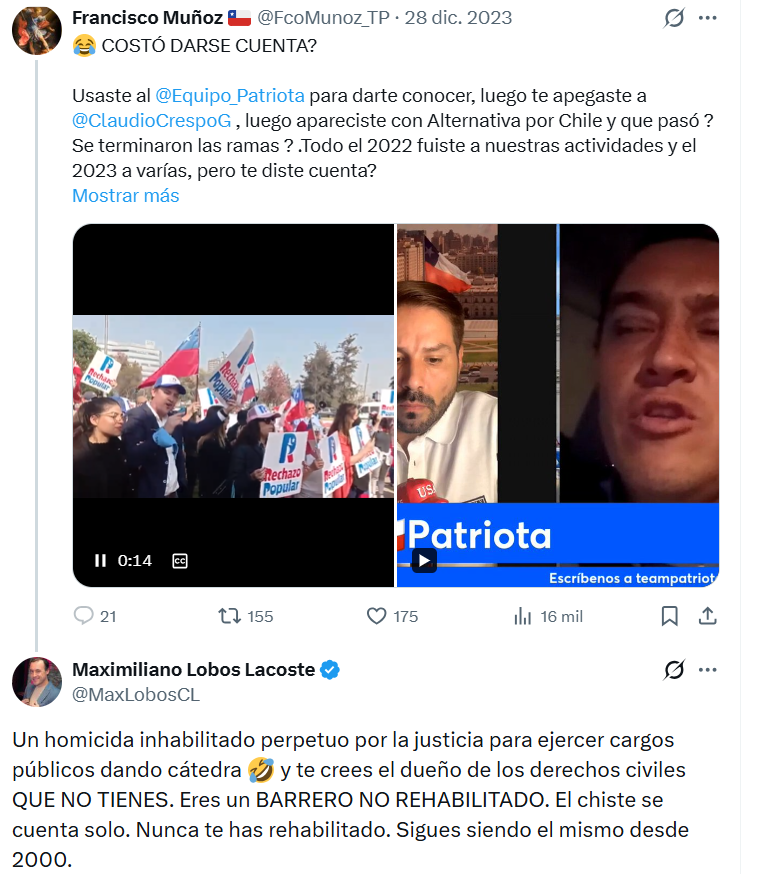Toggle closed captions on the video

pos(181,561)
